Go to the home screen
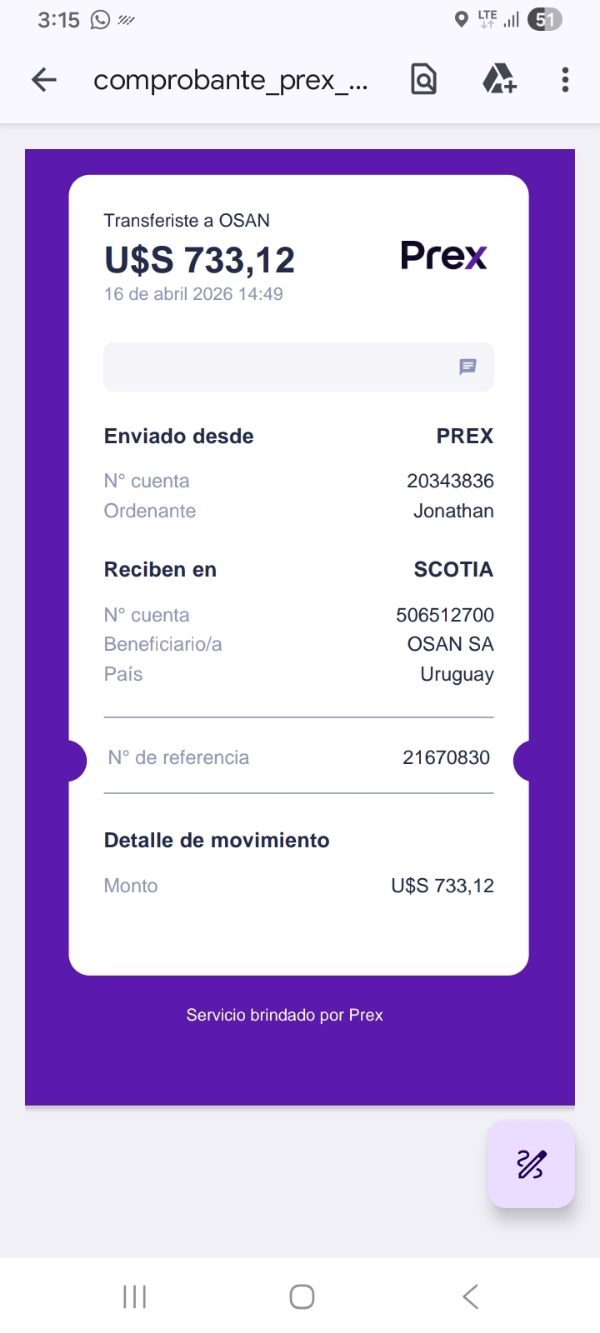 [x=301, y=1297]
